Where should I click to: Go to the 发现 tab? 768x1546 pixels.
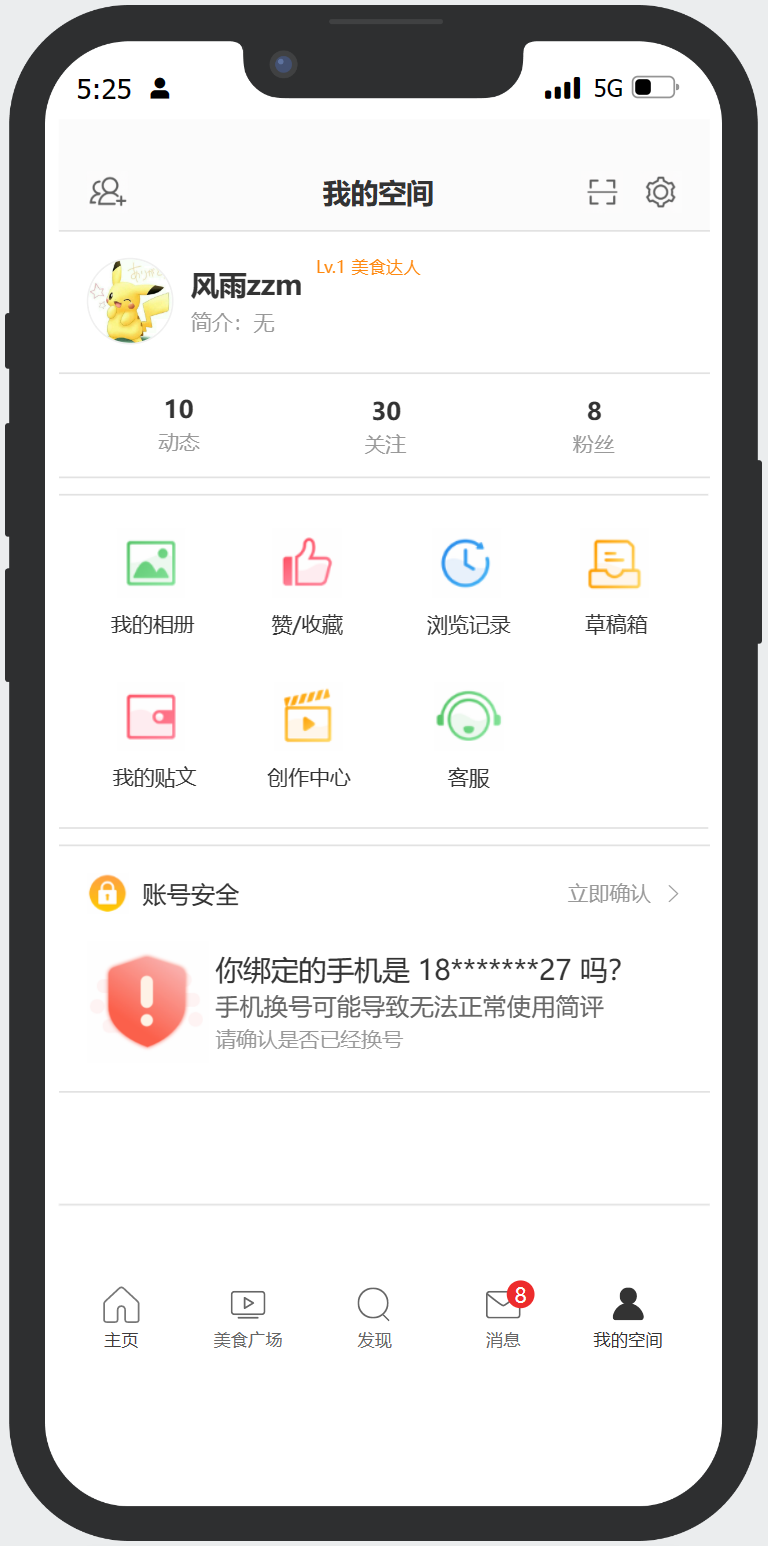coord(374,1318)
